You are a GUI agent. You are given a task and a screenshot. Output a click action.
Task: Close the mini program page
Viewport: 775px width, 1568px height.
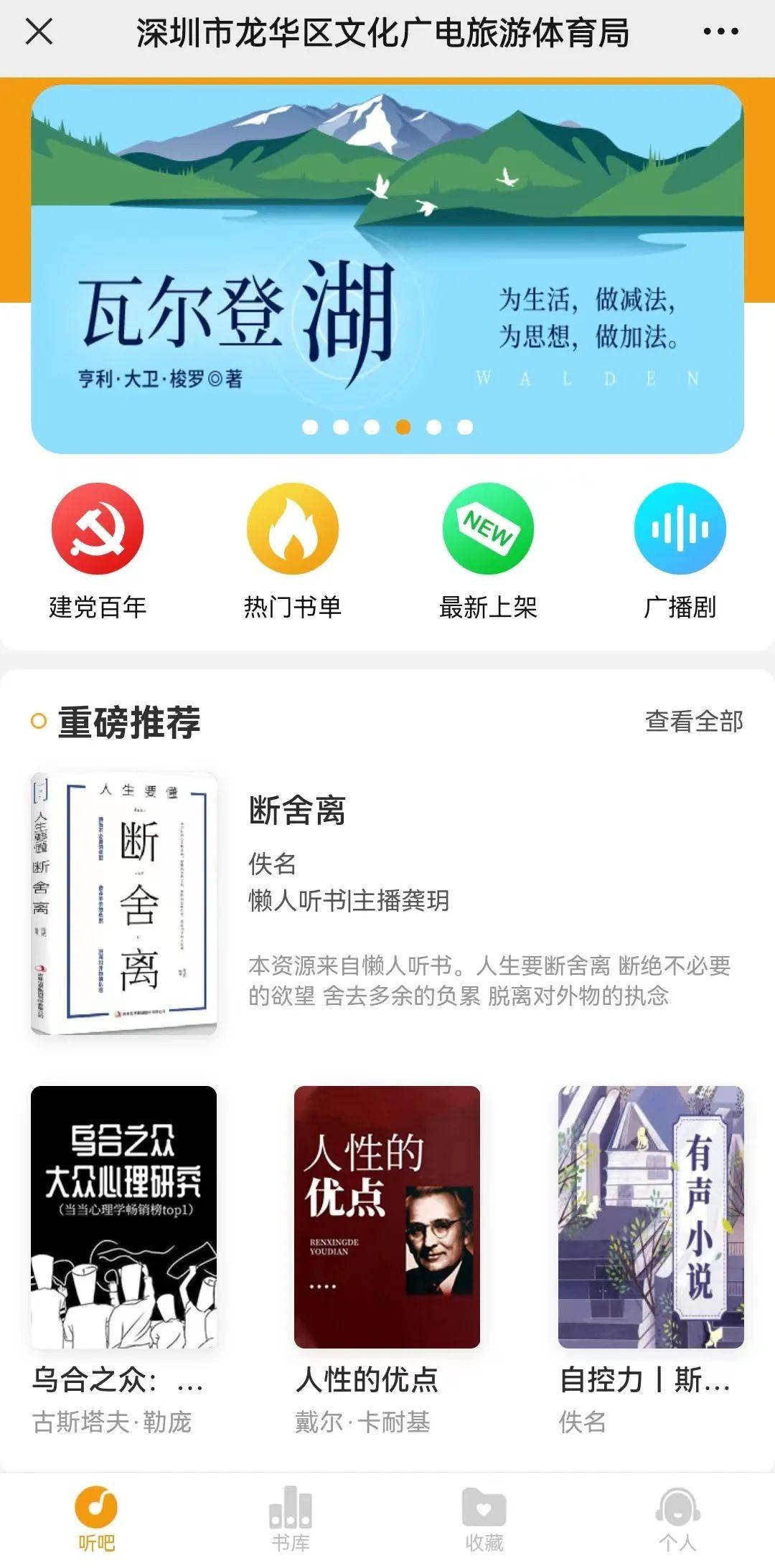[x=39, y=32]
